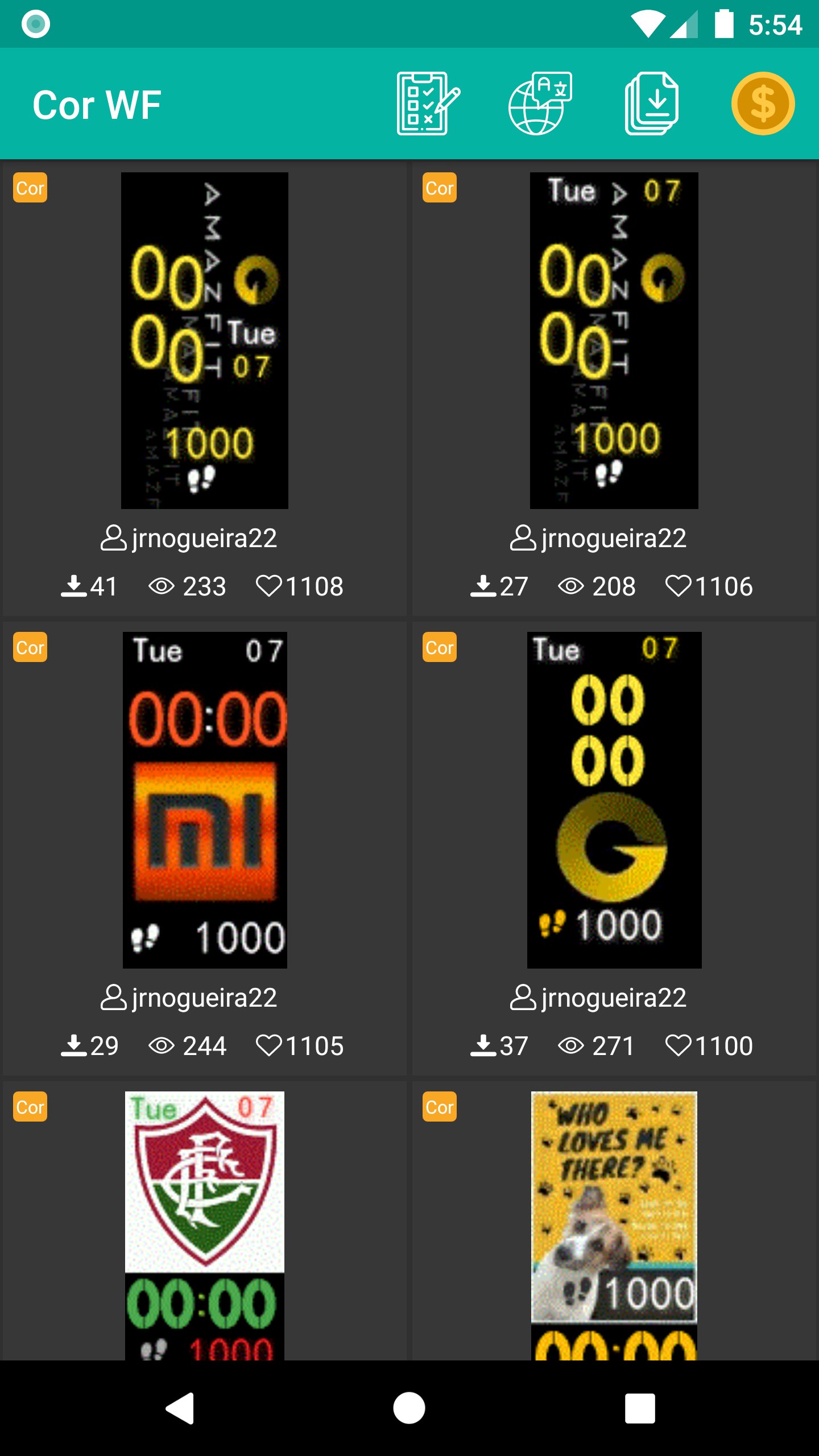Open the watch face with 1108 likes

(205, 340)
